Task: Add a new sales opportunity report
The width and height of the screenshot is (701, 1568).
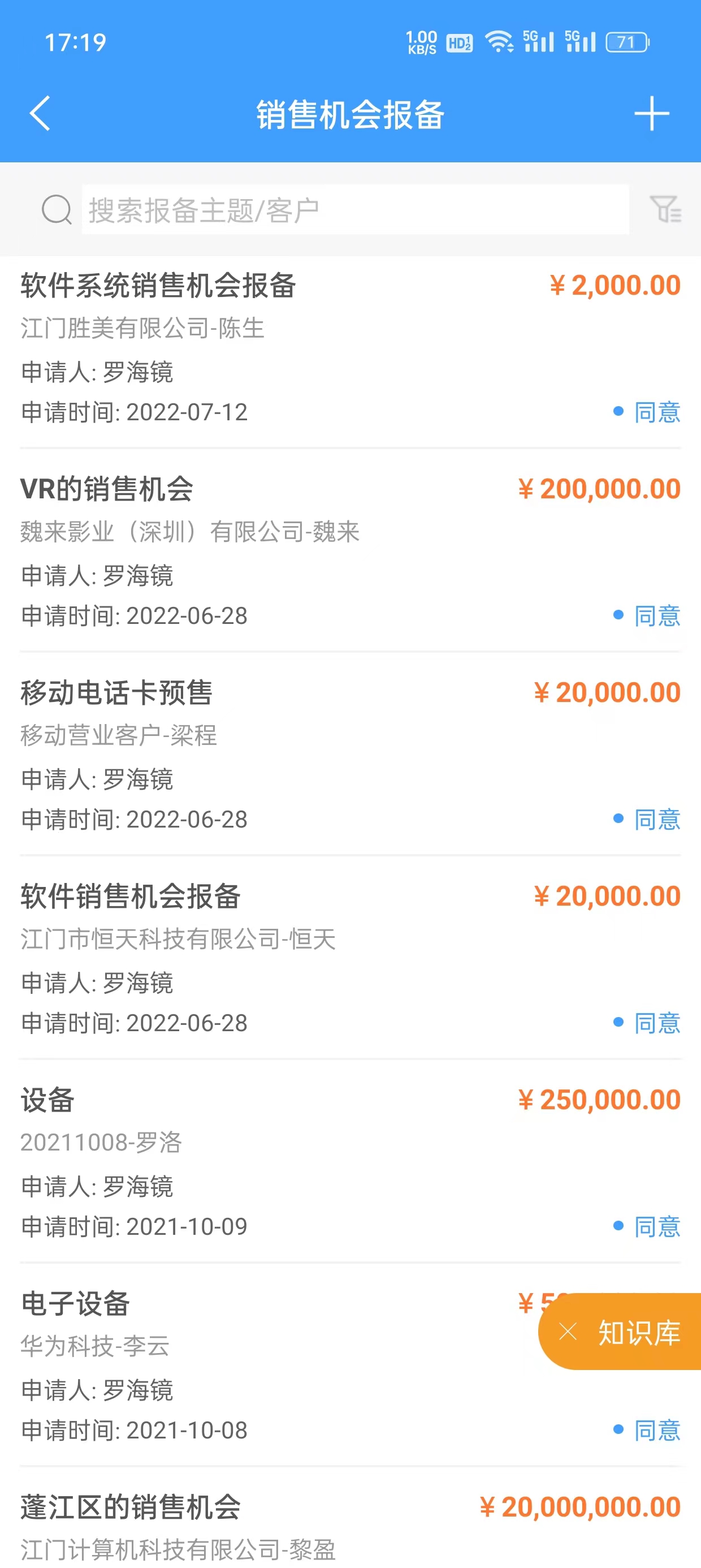Action: click(652, 113)
